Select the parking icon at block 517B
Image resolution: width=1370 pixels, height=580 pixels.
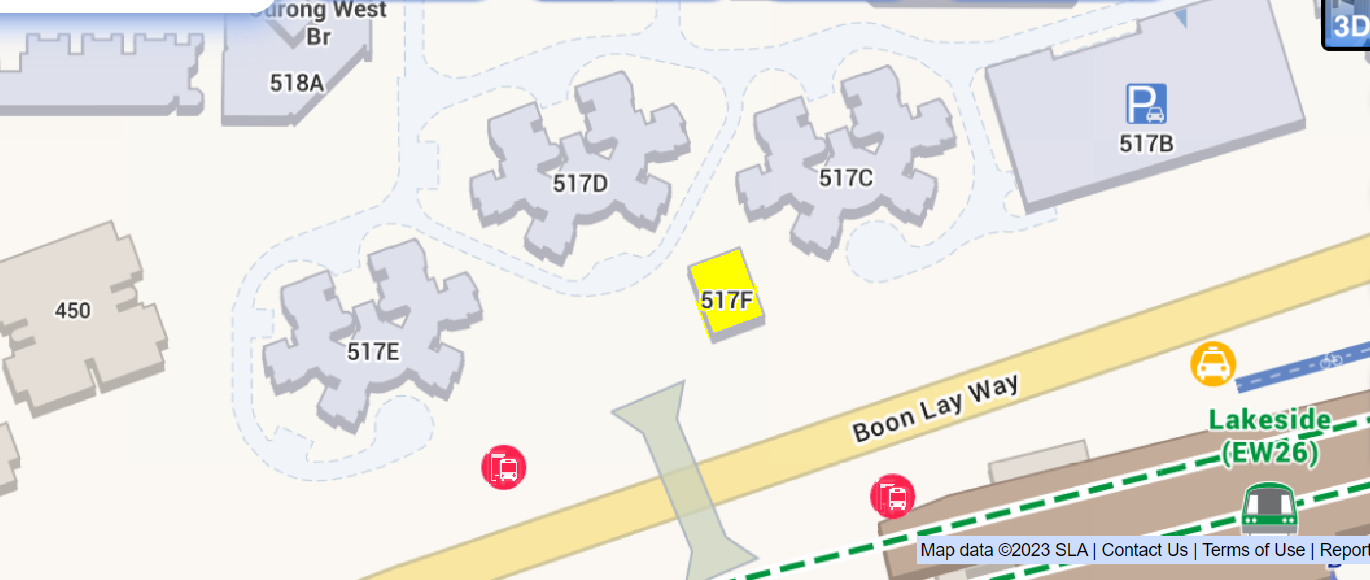click(x=1146, y=104)
